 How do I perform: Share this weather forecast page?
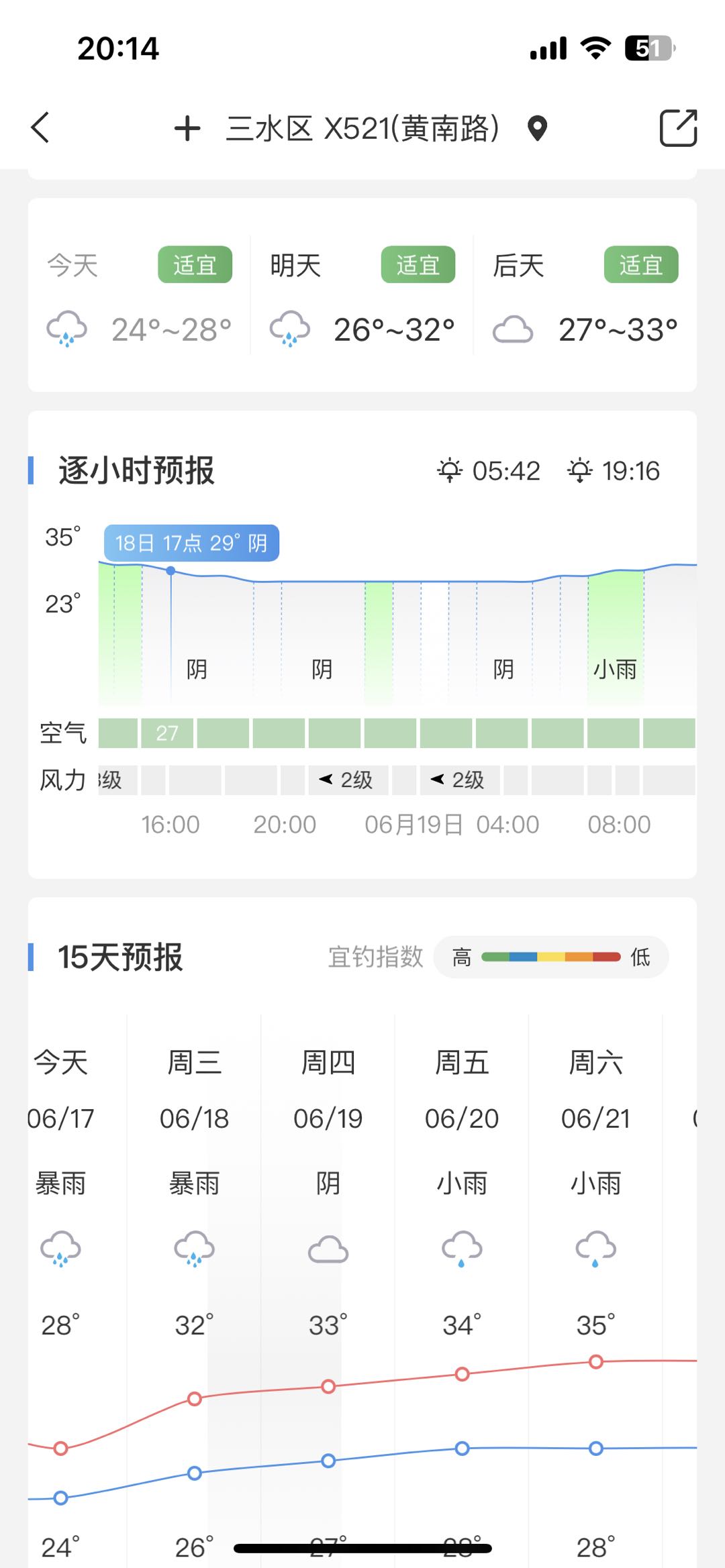pyautogui.click(x=678, y=127)
